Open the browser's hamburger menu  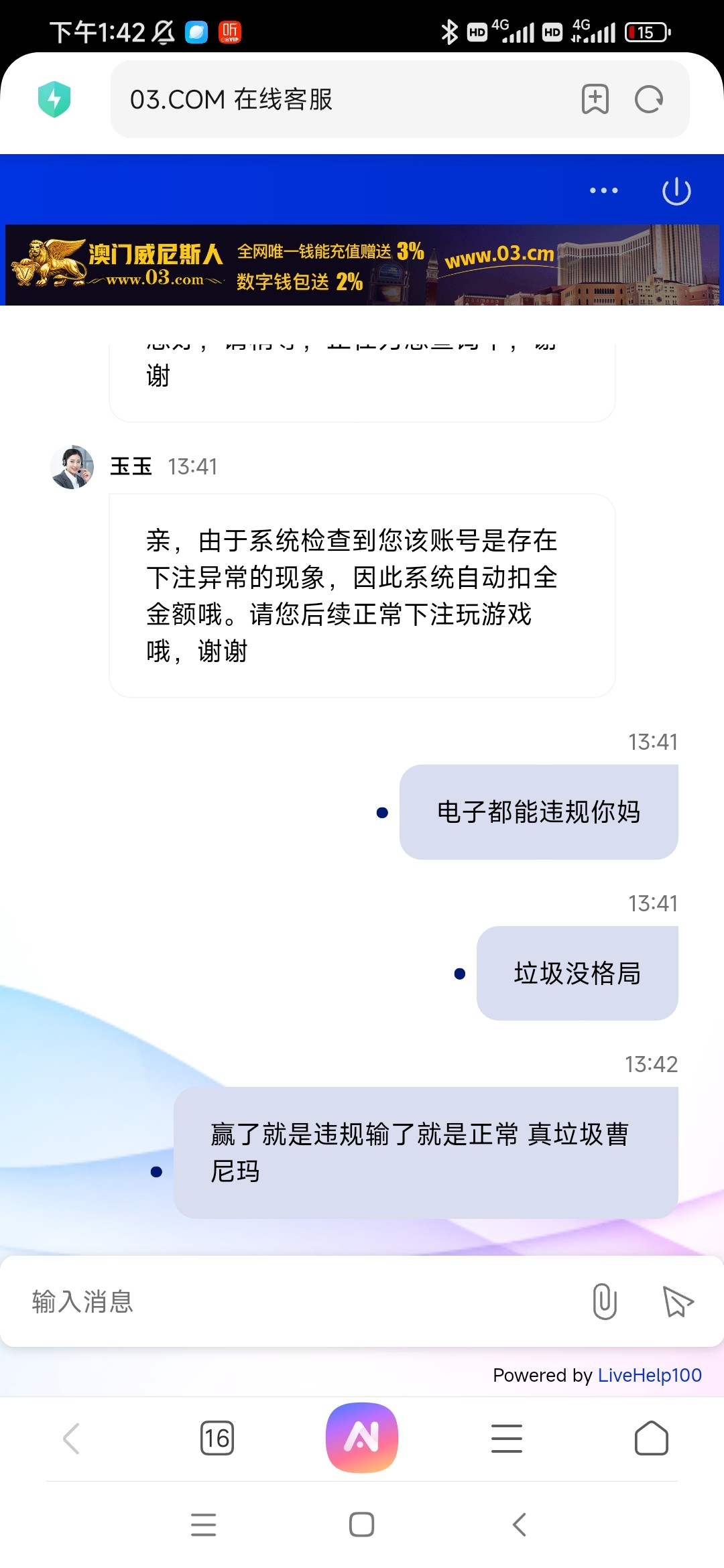tap(507, 1438)
